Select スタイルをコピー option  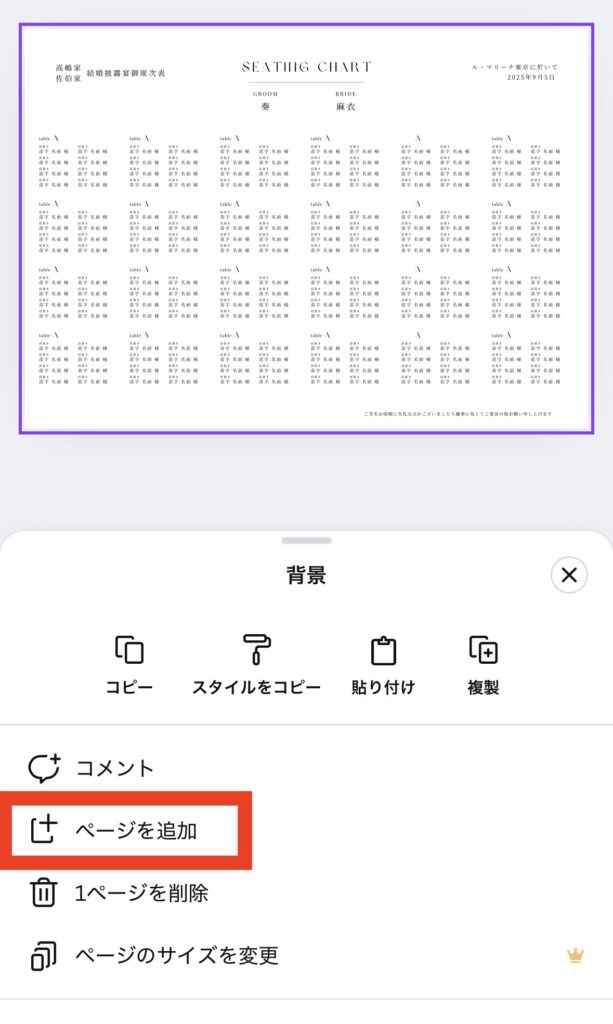pyautogui.click(x=257, y=664)
